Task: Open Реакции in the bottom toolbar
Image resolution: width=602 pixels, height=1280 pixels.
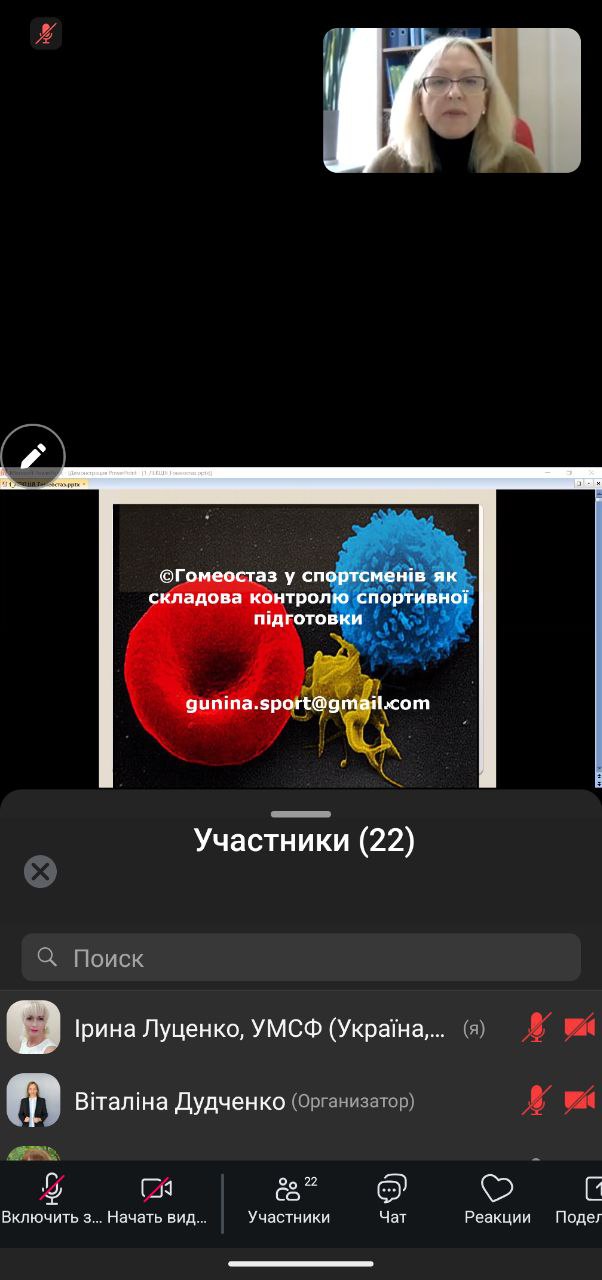Action: click(x=497, y=1200)
